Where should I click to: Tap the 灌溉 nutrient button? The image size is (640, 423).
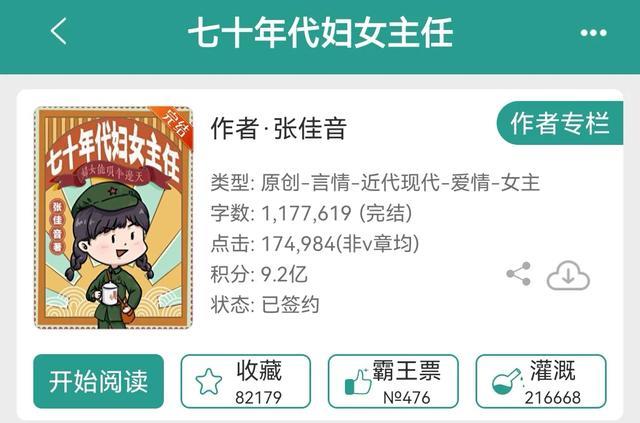tap(540, 381)
